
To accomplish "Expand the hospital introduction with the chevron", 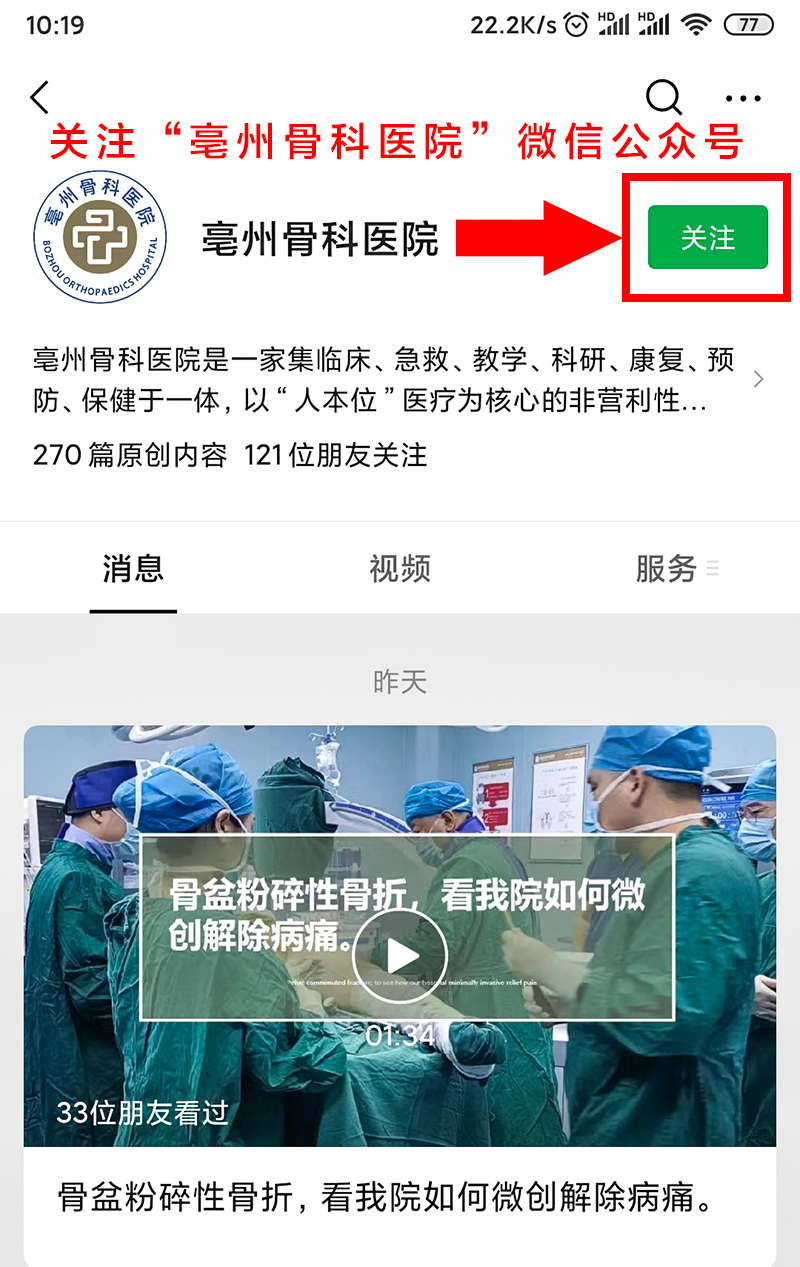I will pos(759,380).
